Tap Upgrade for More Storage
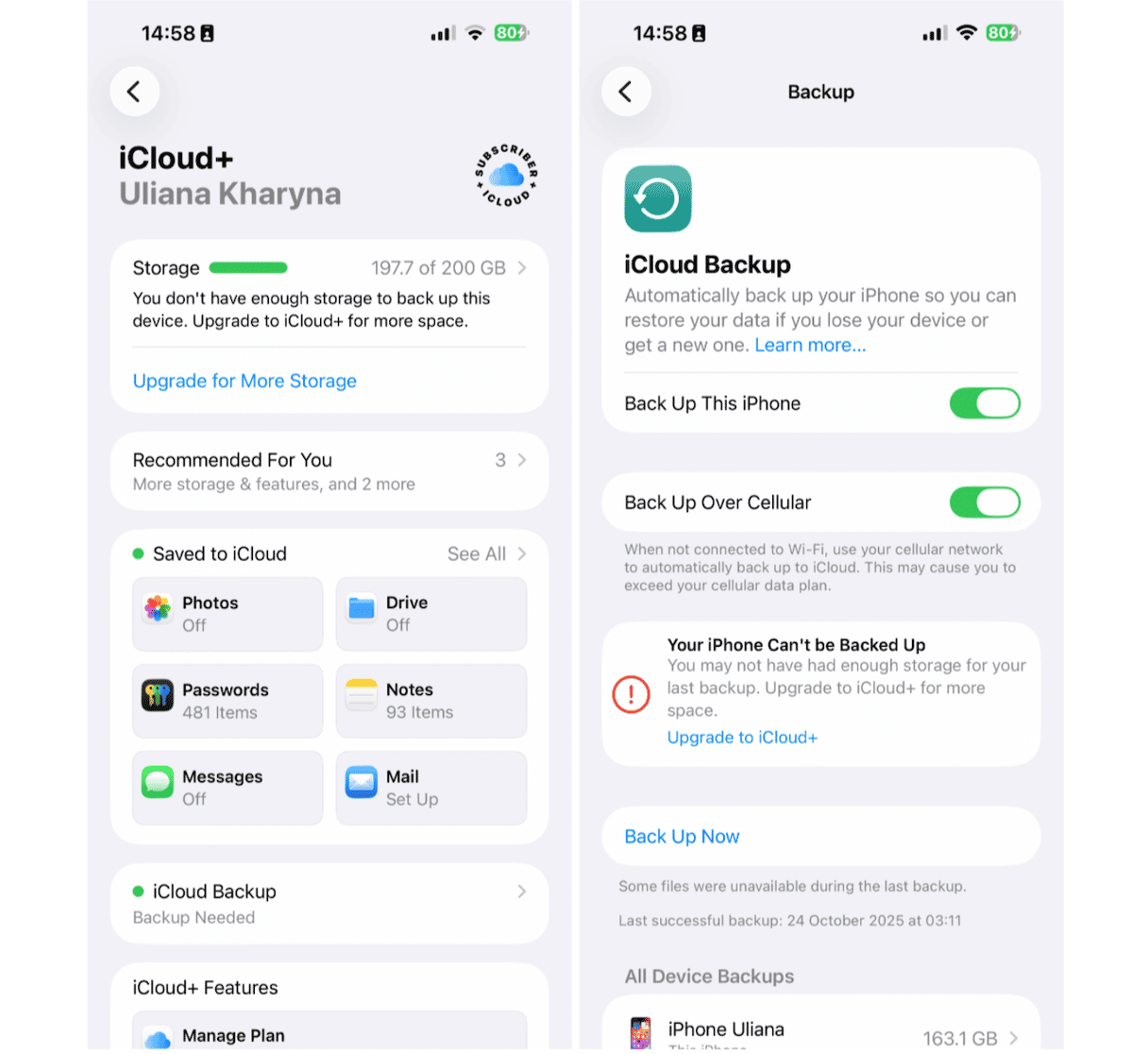1148x1054 pixels. point(245,381)
